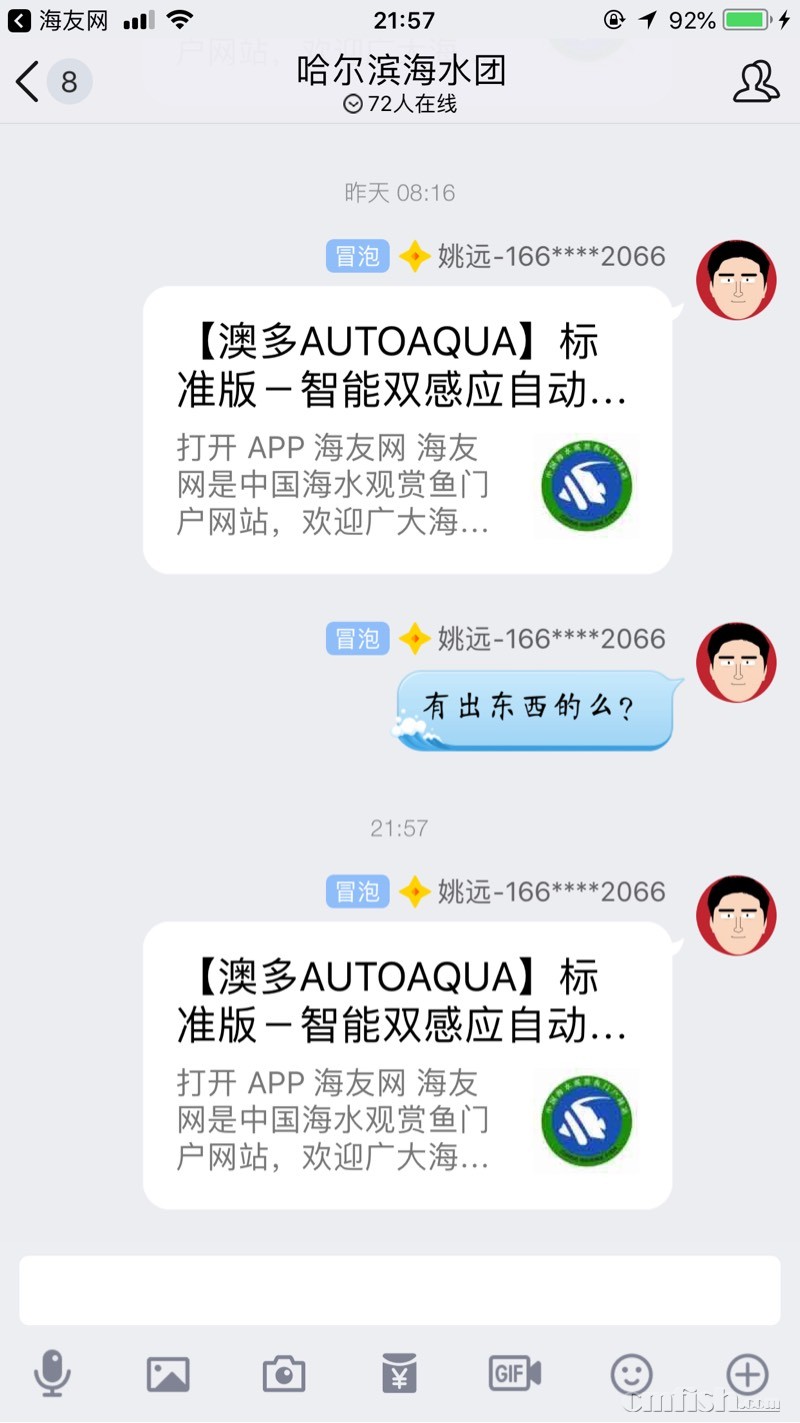Expand the 72人在线 online members dropdown
This screenshot has height=1423, width=800.
pyautogui.click(x=400, y=104)
